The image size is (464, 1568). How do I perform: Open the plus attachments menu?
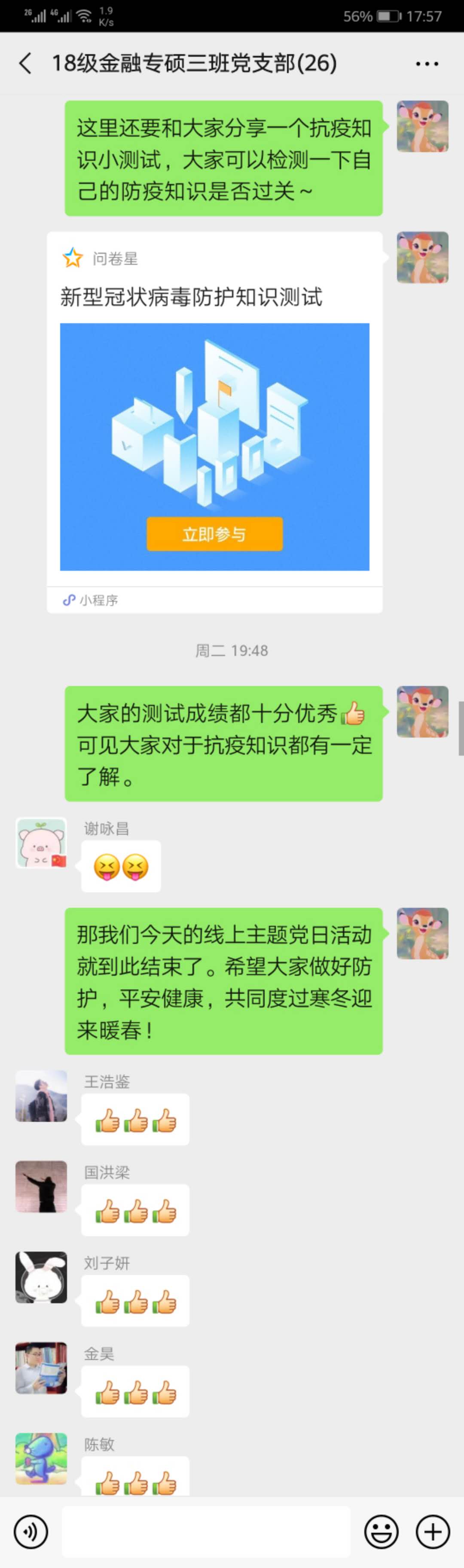point(433,1531)
